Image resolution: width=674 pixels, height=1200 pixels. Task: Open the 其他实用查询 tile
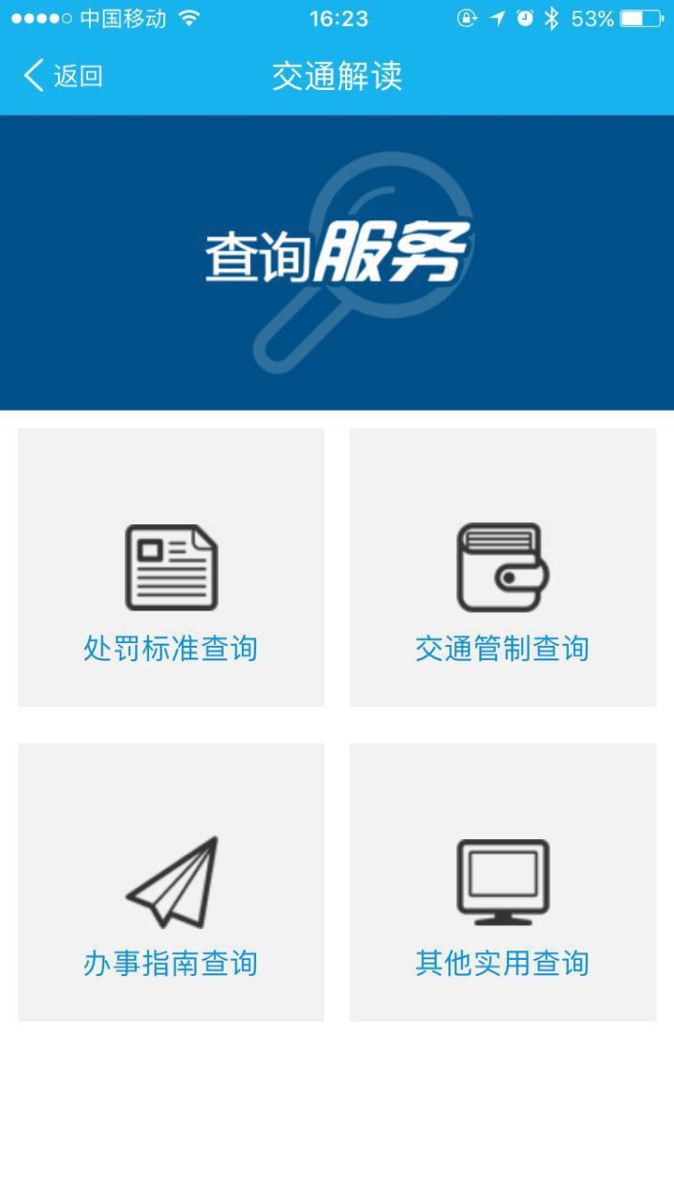[x=502, y=882]
